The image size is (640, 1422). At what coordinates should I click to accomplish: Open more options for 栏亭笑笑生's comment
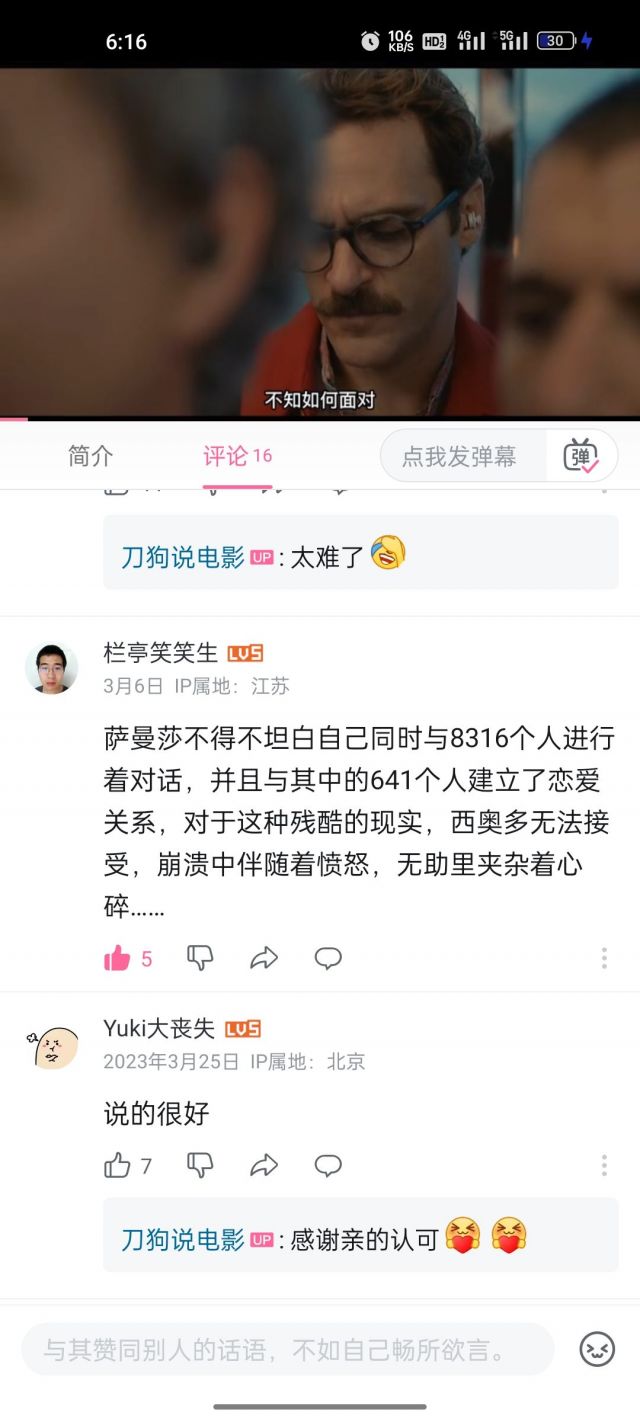(x=604, y=958)
